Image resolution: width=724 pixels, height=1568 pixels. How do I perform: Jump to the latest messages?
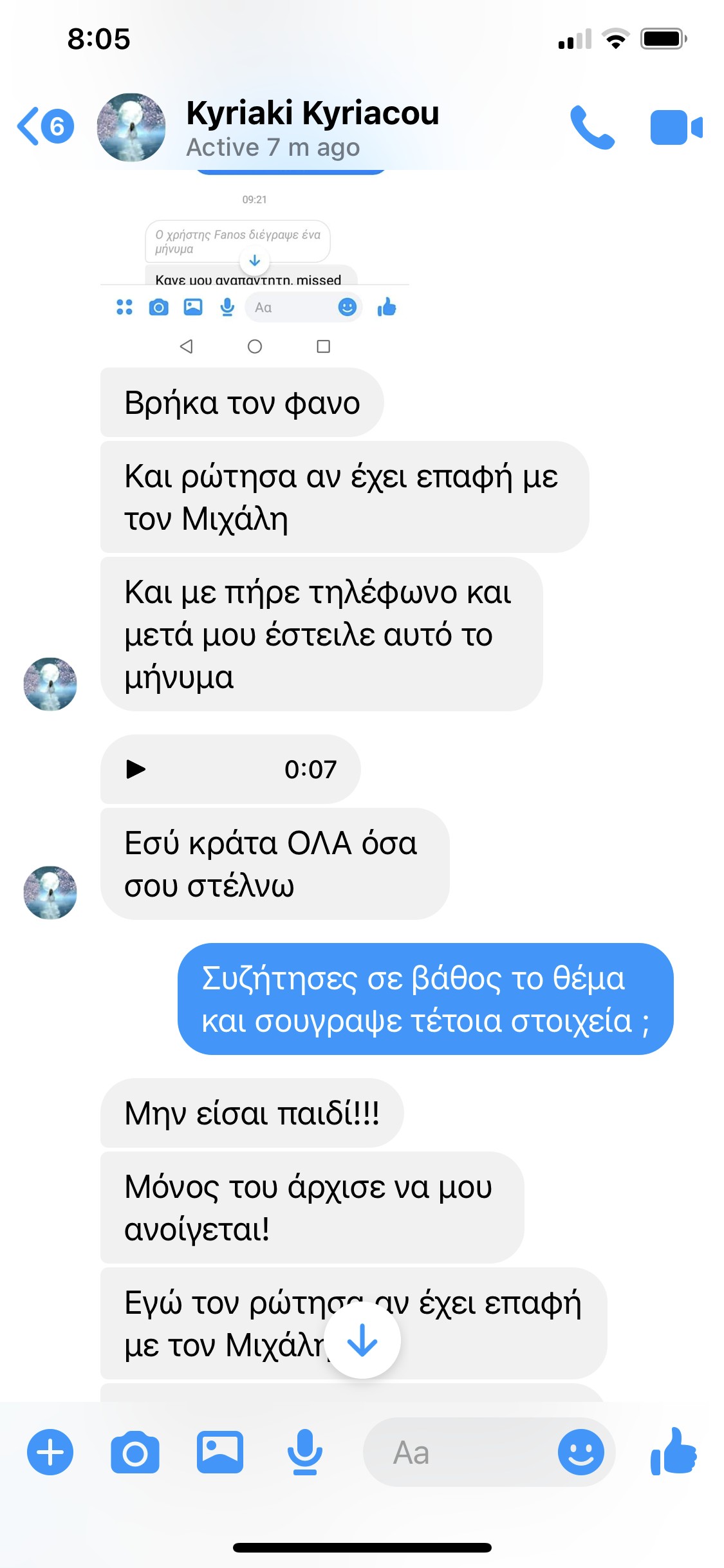click(x=362, y=1341)
